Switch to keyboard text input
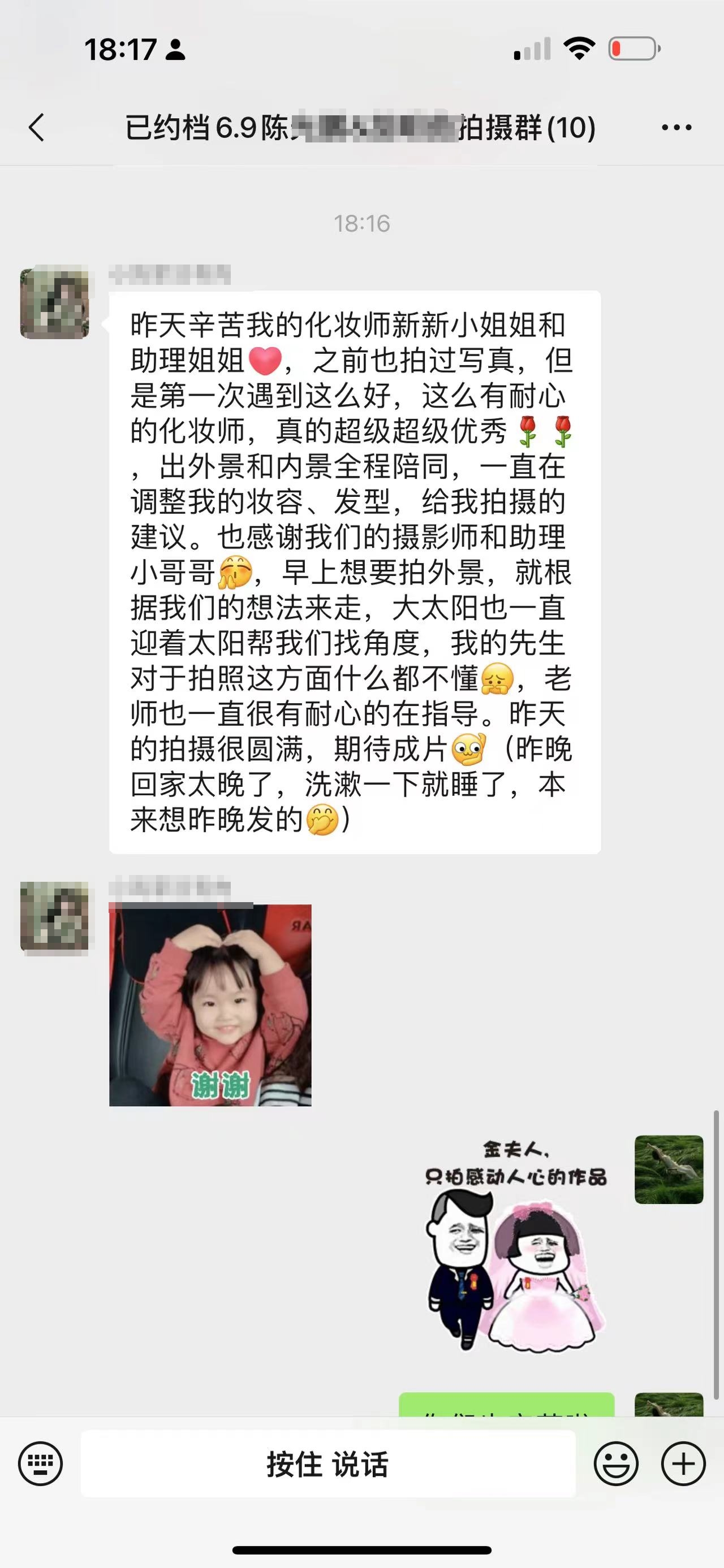The height and width of the screenshot is (1568, 724). pyautogui.click(x=40, y=1464)
